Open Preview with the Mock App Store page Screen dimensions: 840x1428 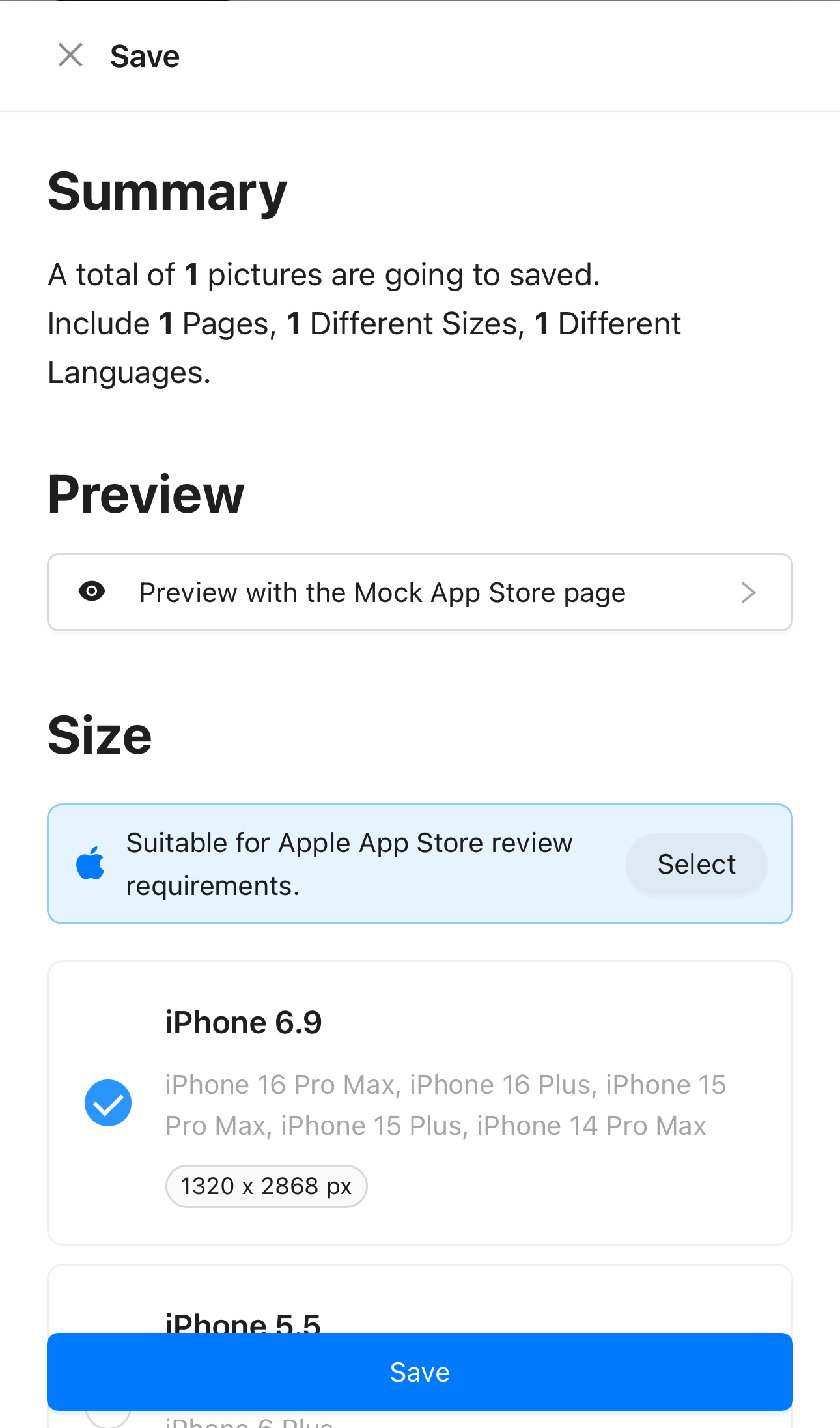(419, 592)
